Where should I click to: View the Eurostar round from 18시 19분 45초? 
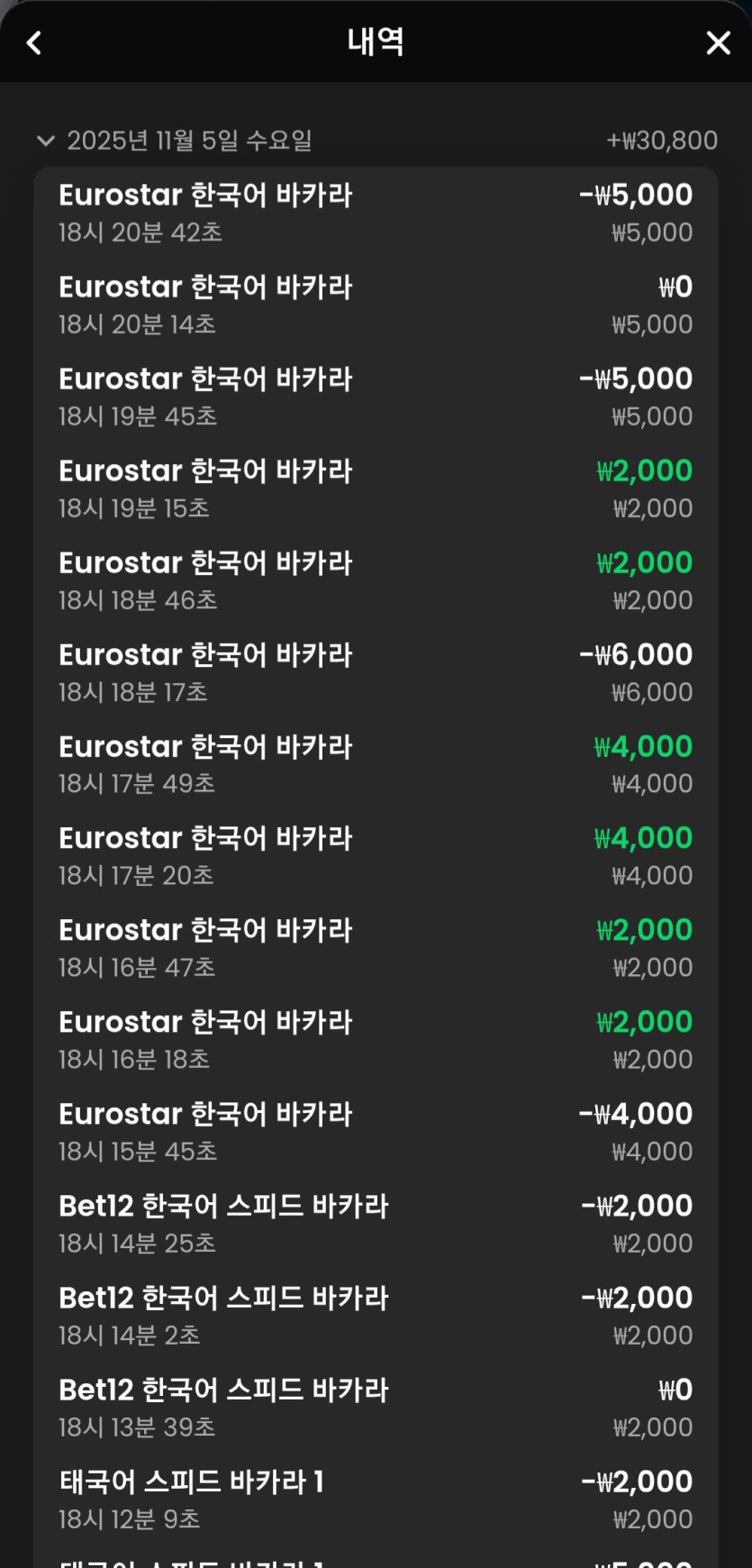click(x=375, y=397)
